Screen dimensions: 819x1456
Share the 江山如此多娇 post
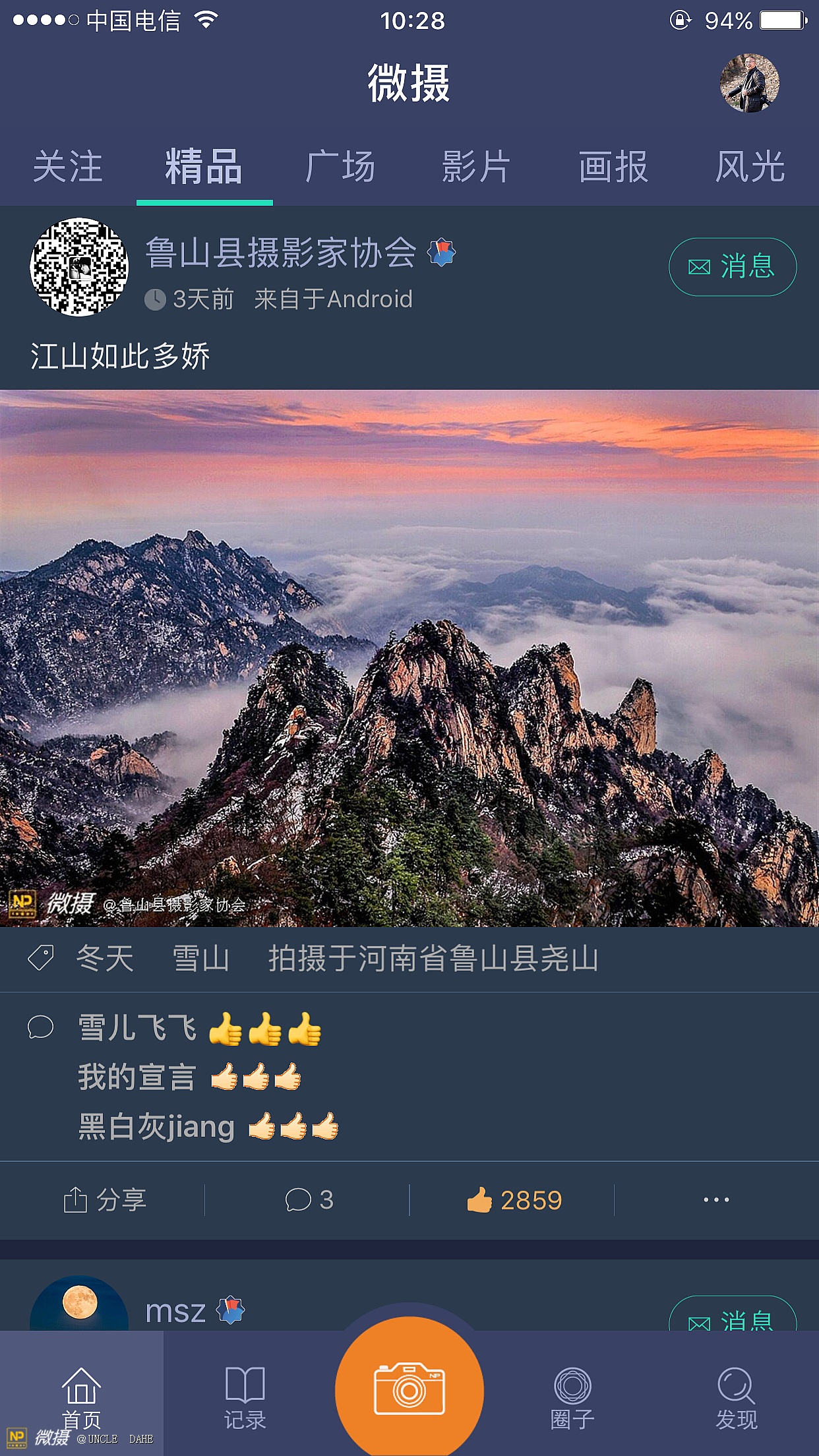pos(105,1200)
